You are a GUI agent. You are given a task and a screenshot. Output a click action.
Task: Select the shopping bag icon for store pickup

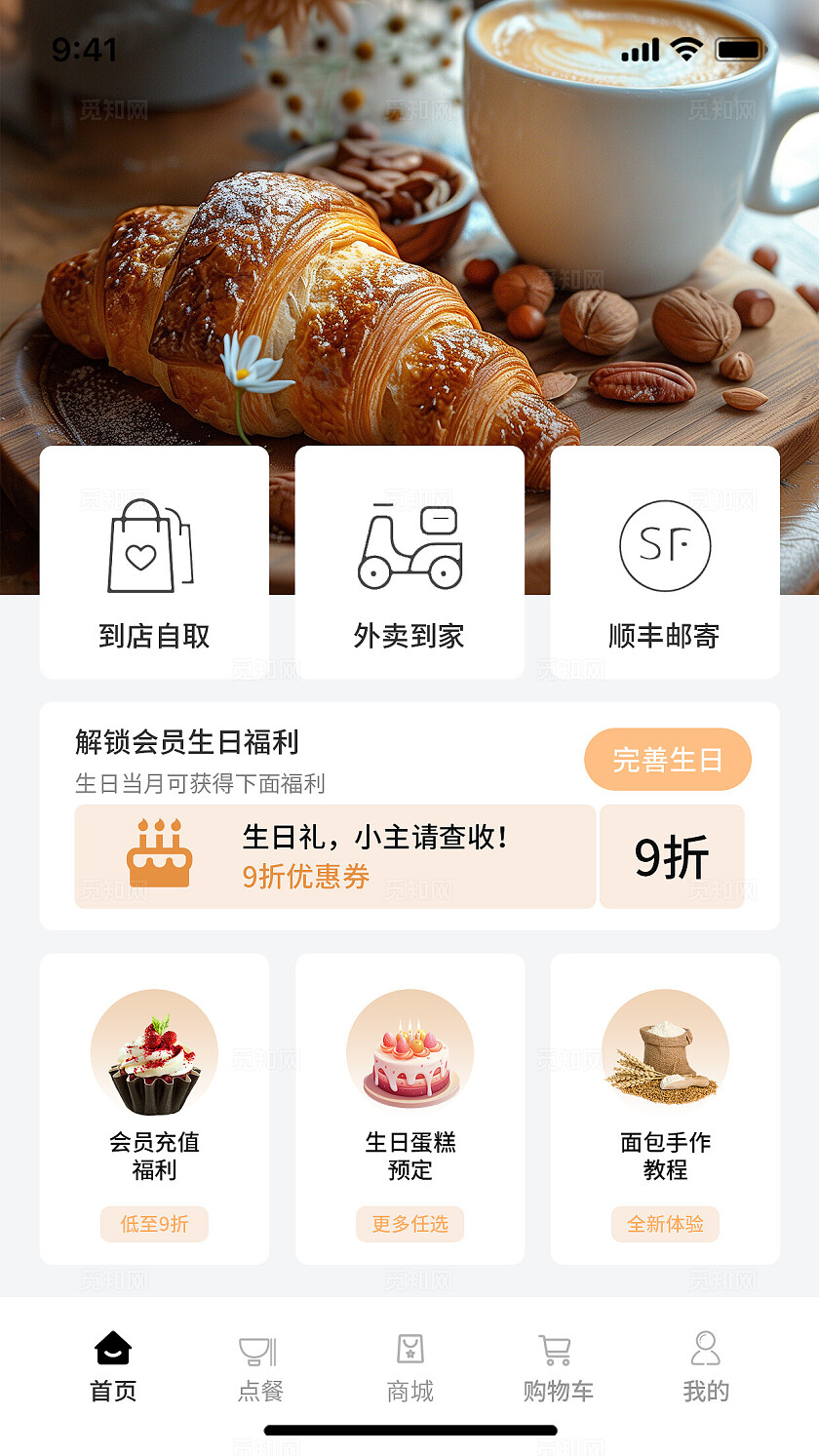[151, 546]
